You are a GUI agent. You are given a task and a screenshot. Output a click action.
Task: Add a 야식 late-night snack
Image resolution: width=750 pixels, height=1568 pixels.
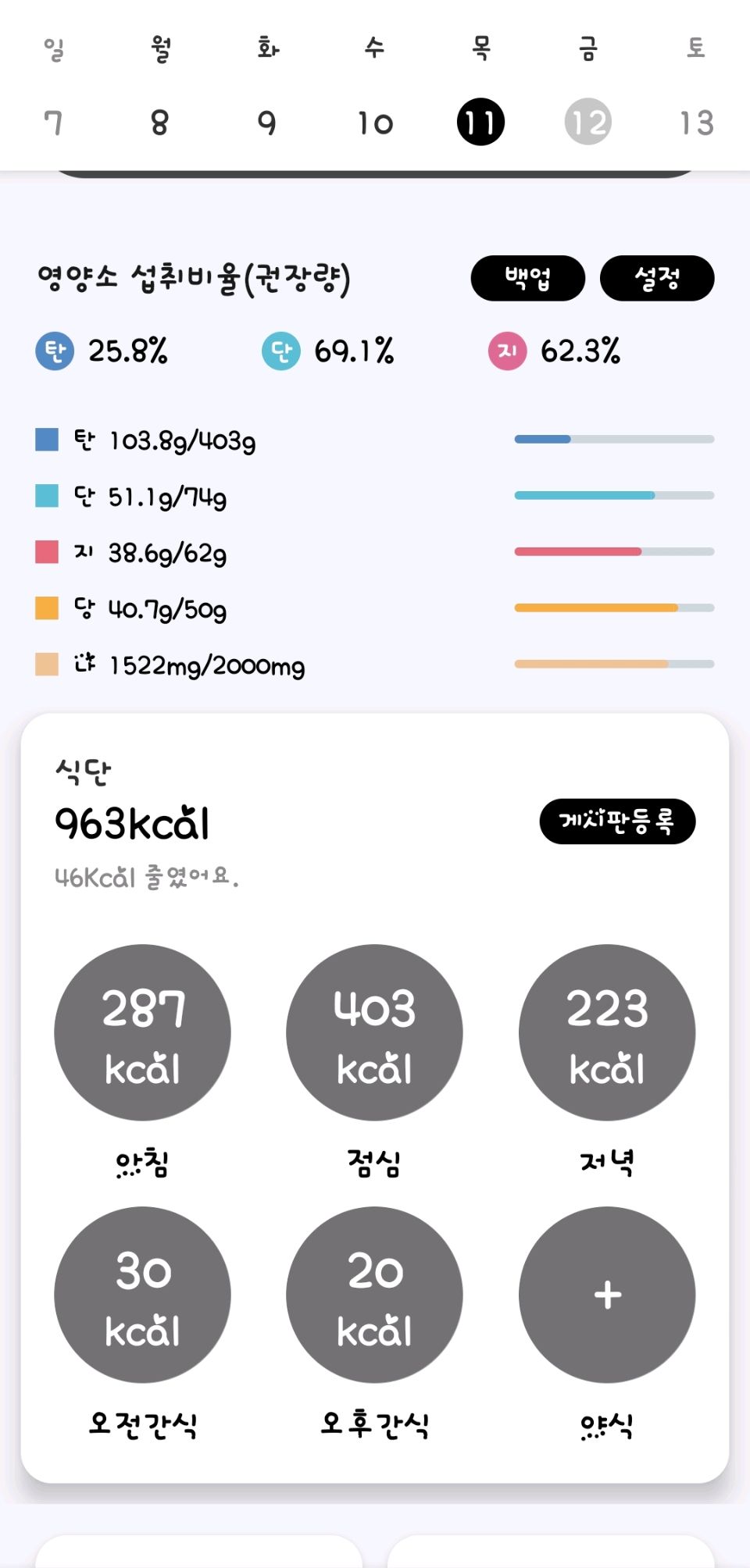(x=607, y=1295)
